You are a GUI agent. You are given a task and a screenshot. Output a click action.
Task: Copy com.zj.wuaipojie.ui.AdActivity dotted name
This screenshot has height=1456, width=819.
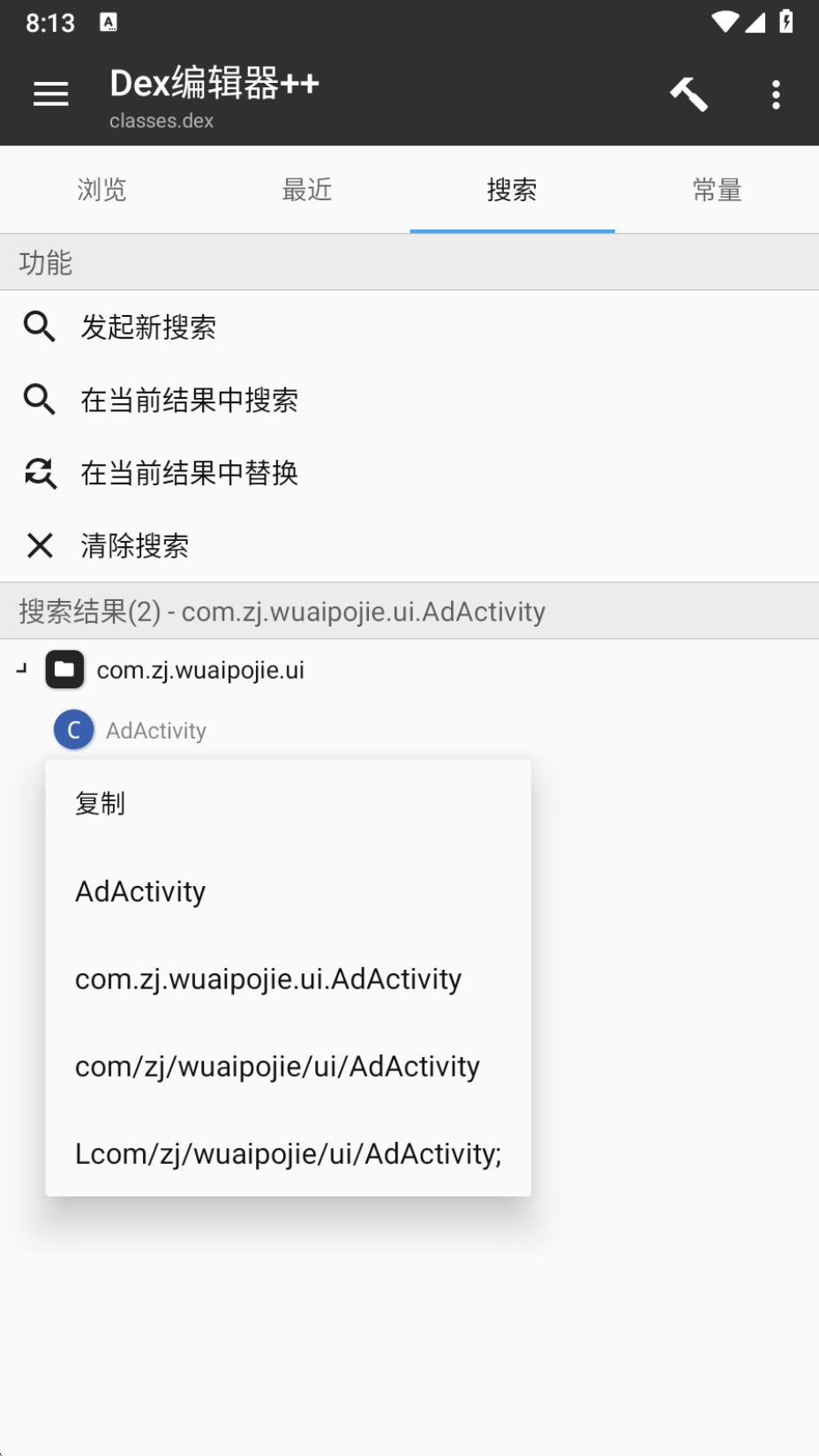point(268,979)
